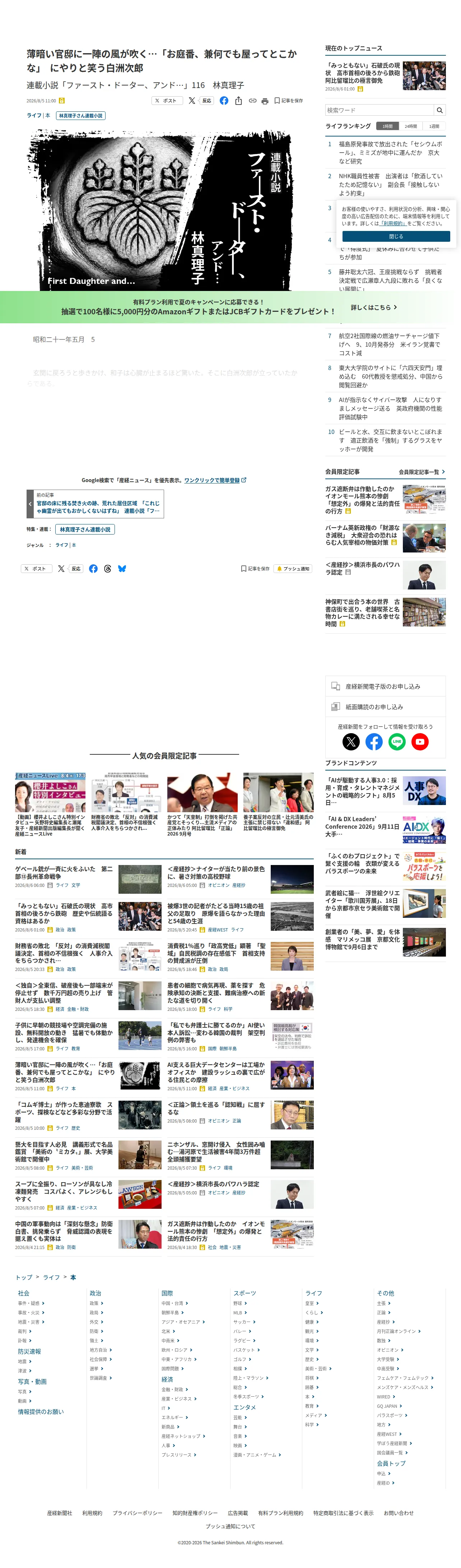
Task: Tap the 検索ワード search field
Action: point(379,110)
